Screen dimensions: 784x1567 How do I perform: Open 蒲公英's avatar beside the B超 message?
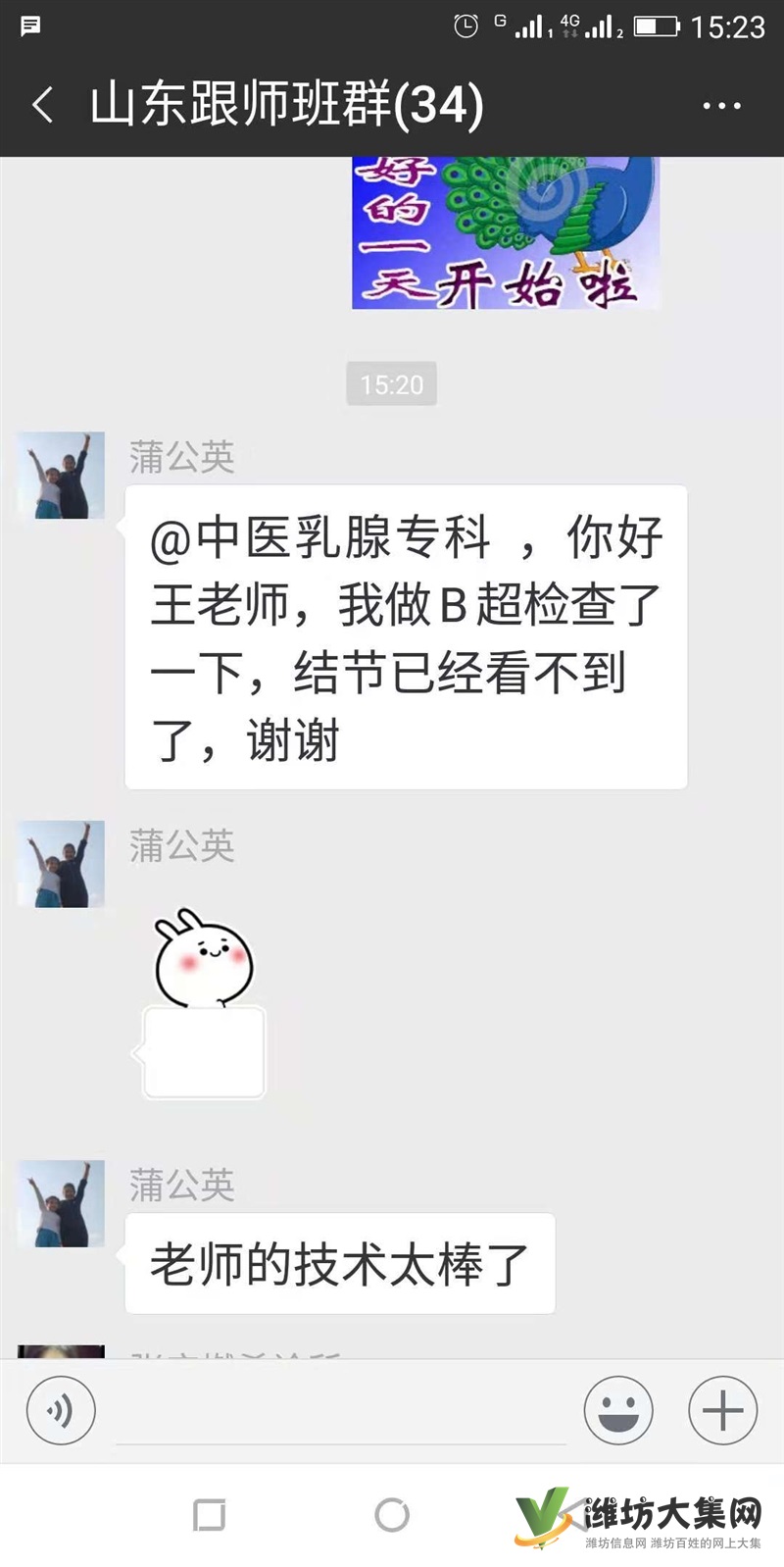tap(62, 476)
